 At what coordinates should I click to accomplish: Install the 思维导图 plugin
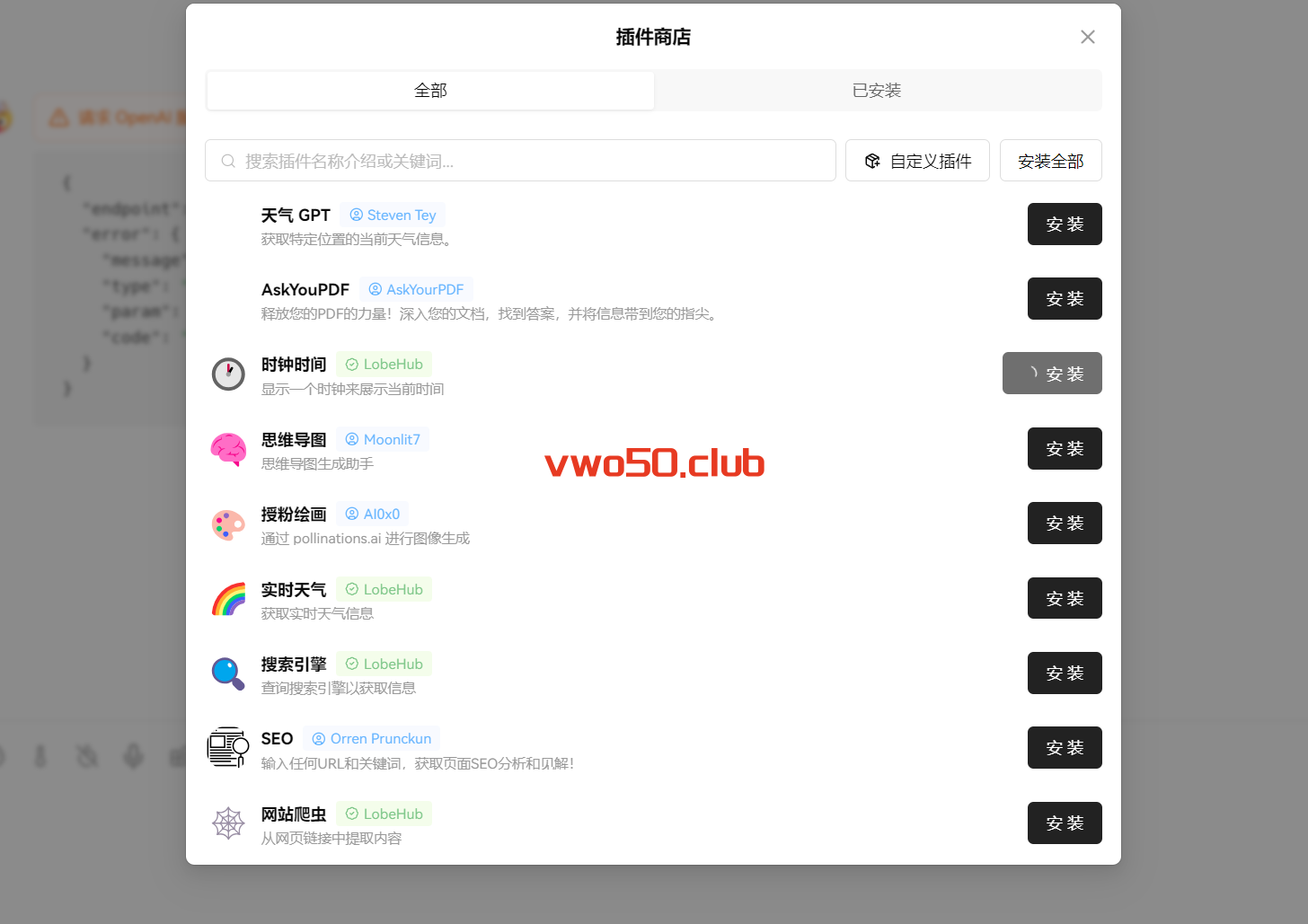[1064, 449]
